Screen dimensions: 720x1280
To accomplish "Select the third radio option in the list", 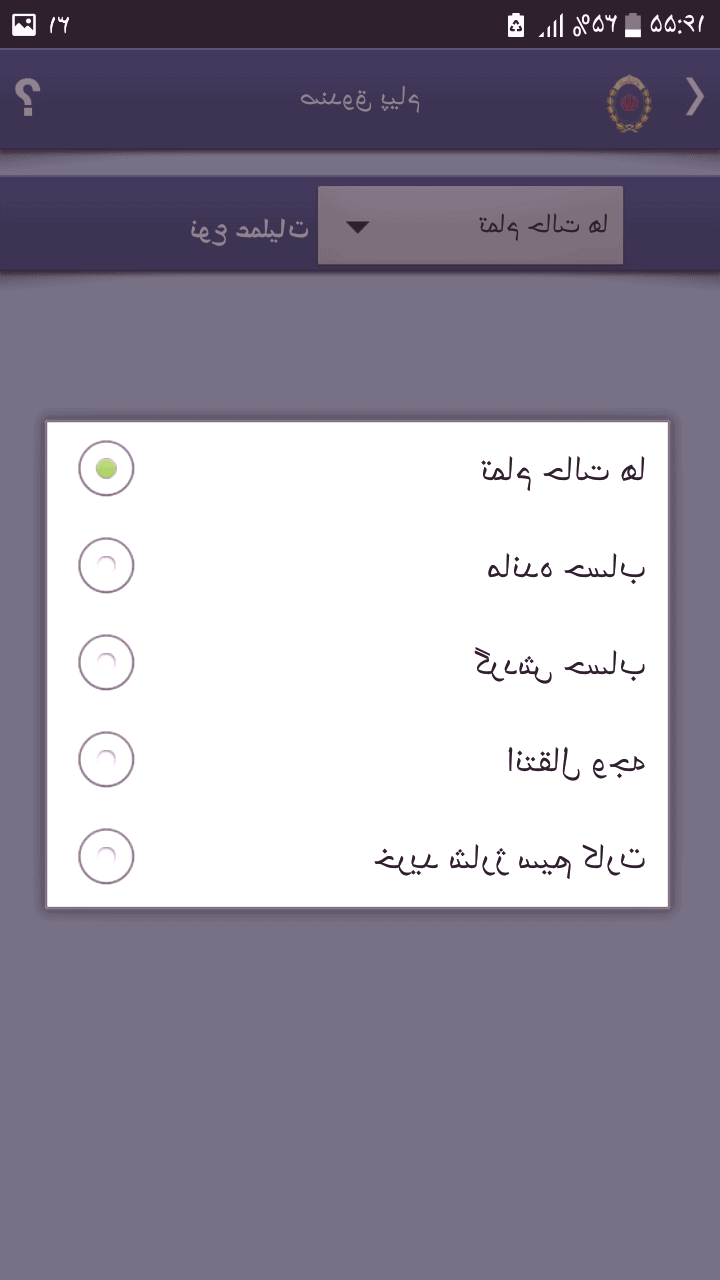I will tap(106, 662).
